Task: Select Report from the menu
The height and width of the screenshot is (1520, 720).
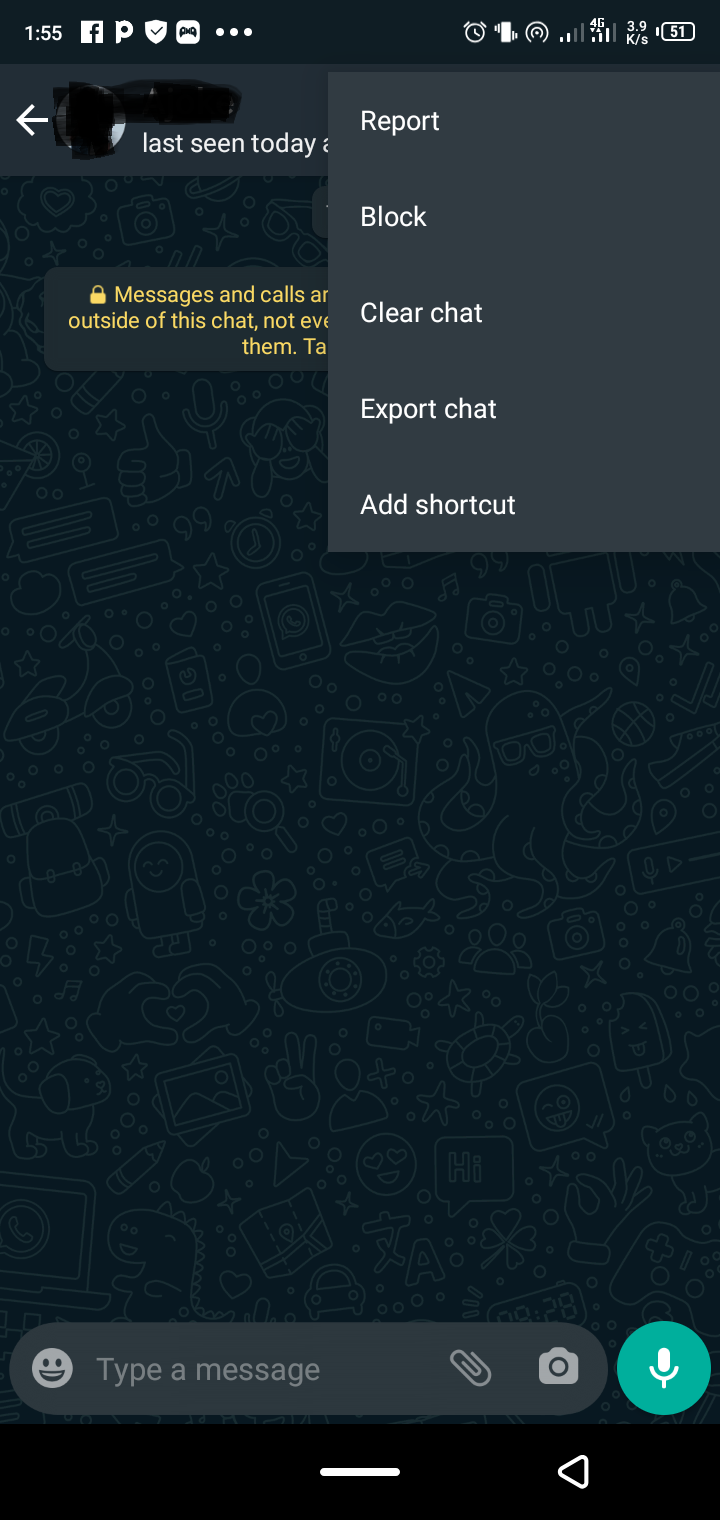Action: click(400, 121)
